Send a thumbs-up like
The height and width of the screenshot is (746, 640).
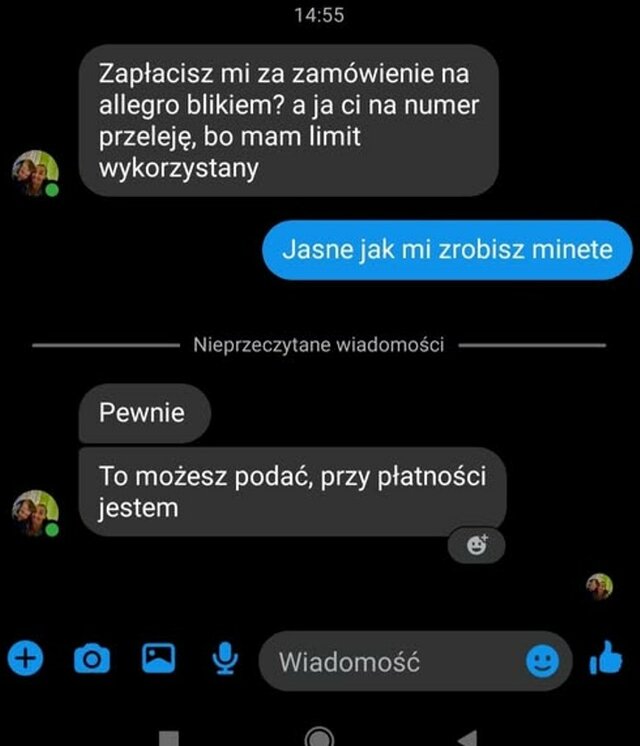pos(606,658)
